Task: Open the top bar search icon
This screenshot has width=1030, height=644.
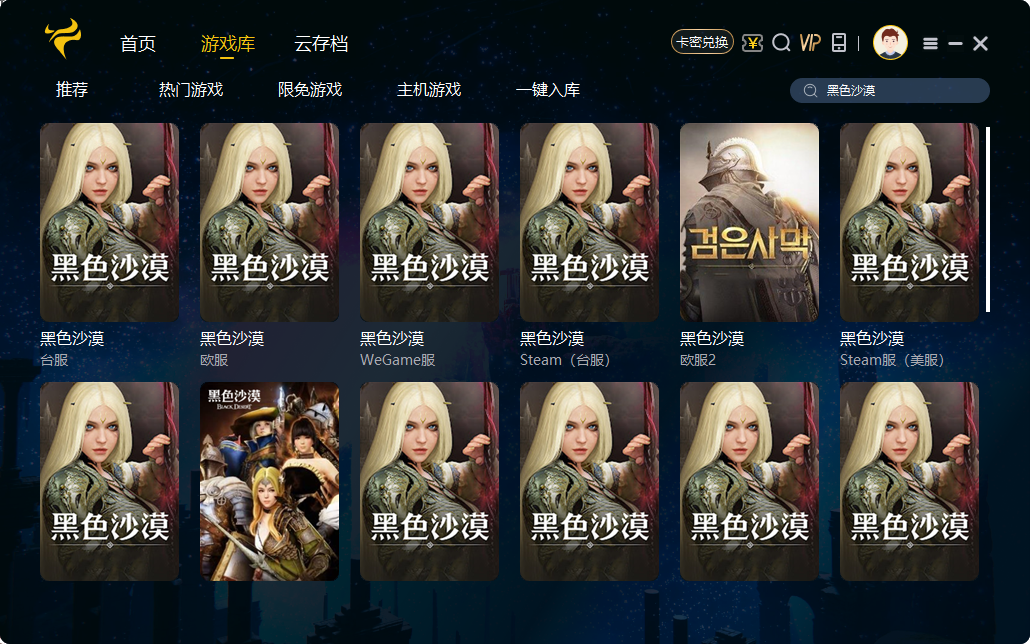Action: coord(782,43)
